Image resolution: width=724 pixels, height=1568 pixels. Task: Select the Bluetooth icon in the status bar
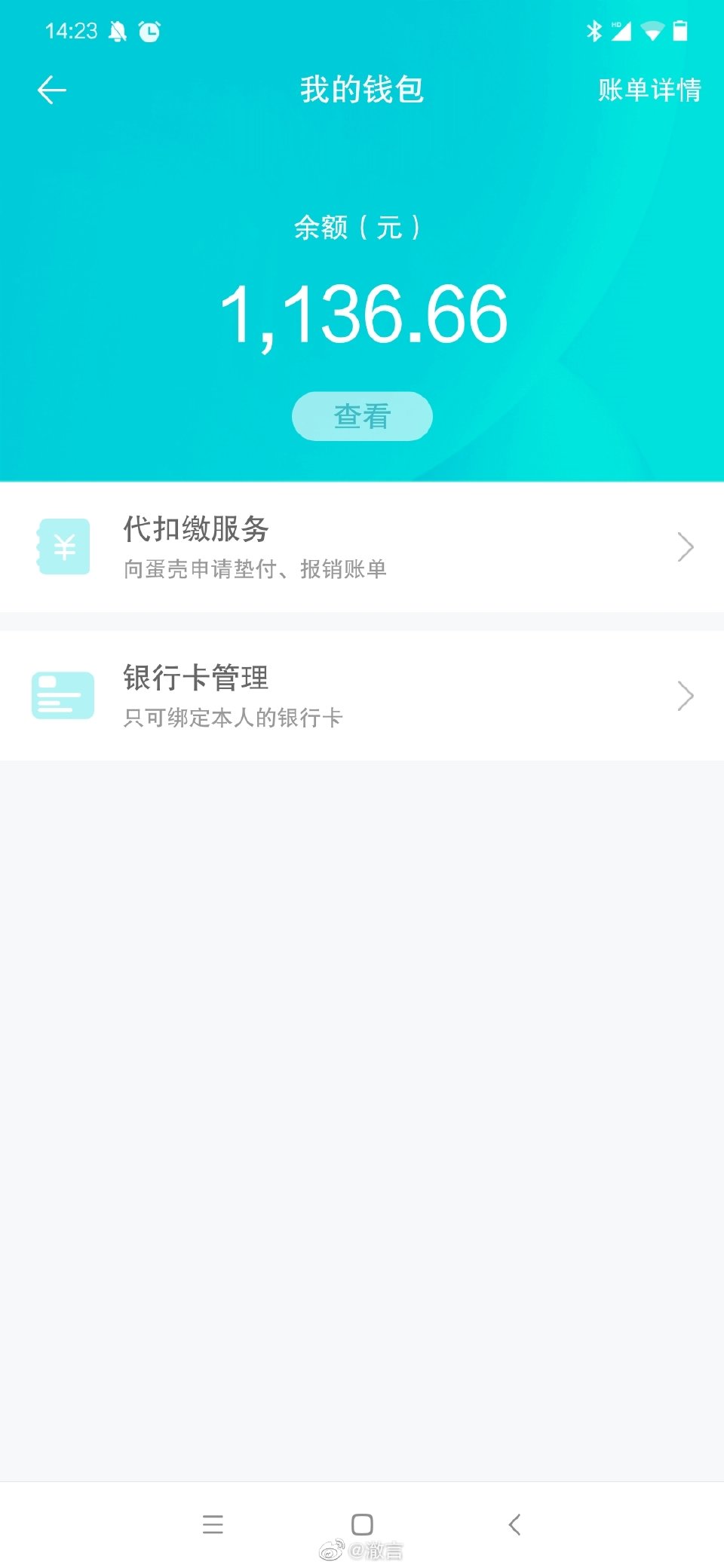[x=593, y=30]
